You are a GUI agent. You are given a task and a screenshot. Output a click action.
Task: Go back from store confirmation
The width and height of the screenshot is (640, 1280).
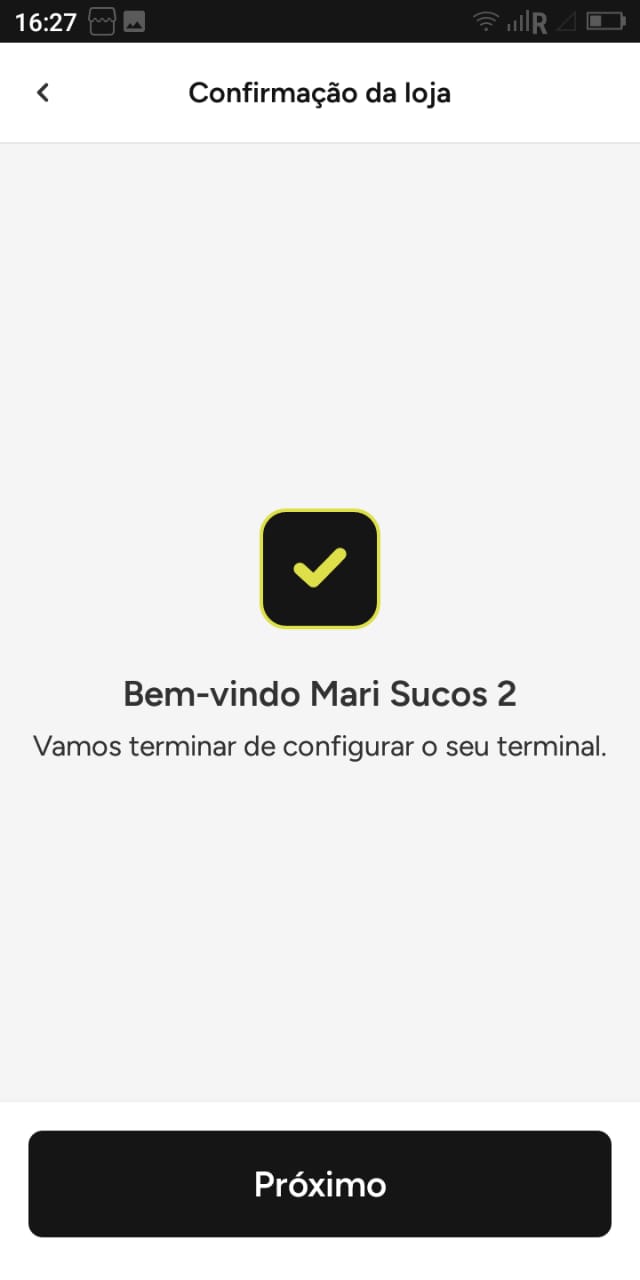point(42,93)
